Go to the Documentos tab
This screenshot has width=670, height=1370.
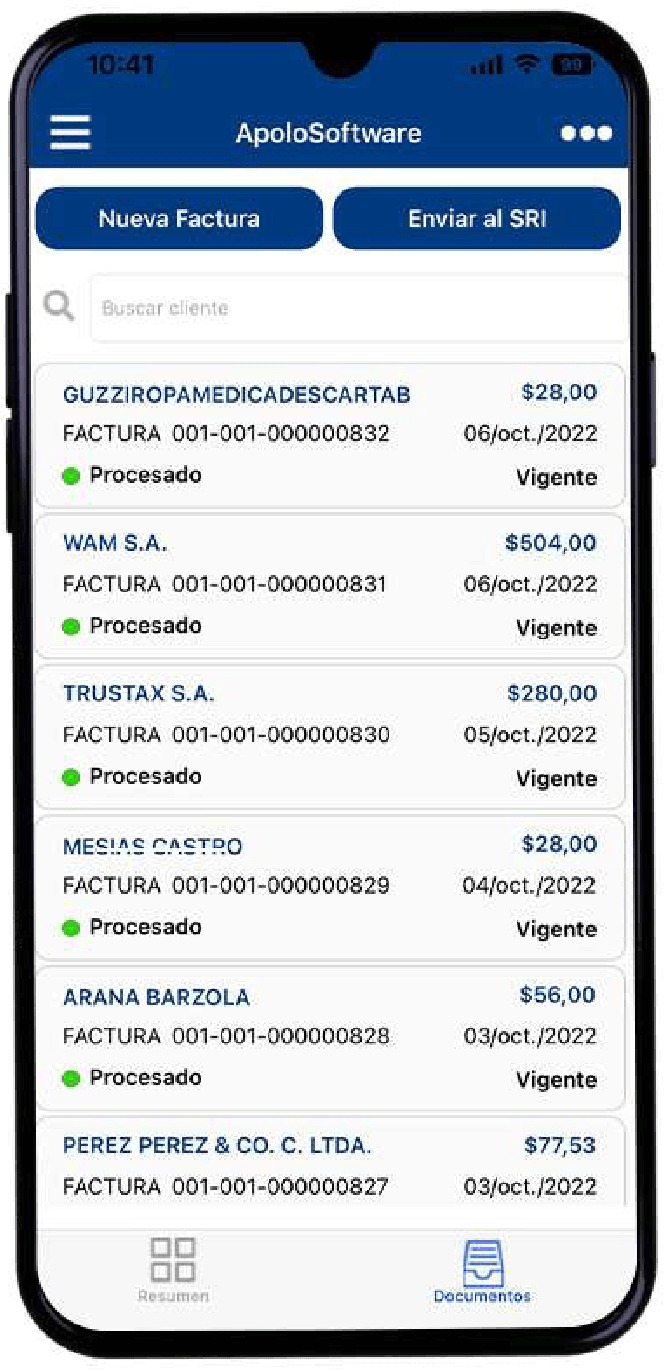tap(482, 1270)
